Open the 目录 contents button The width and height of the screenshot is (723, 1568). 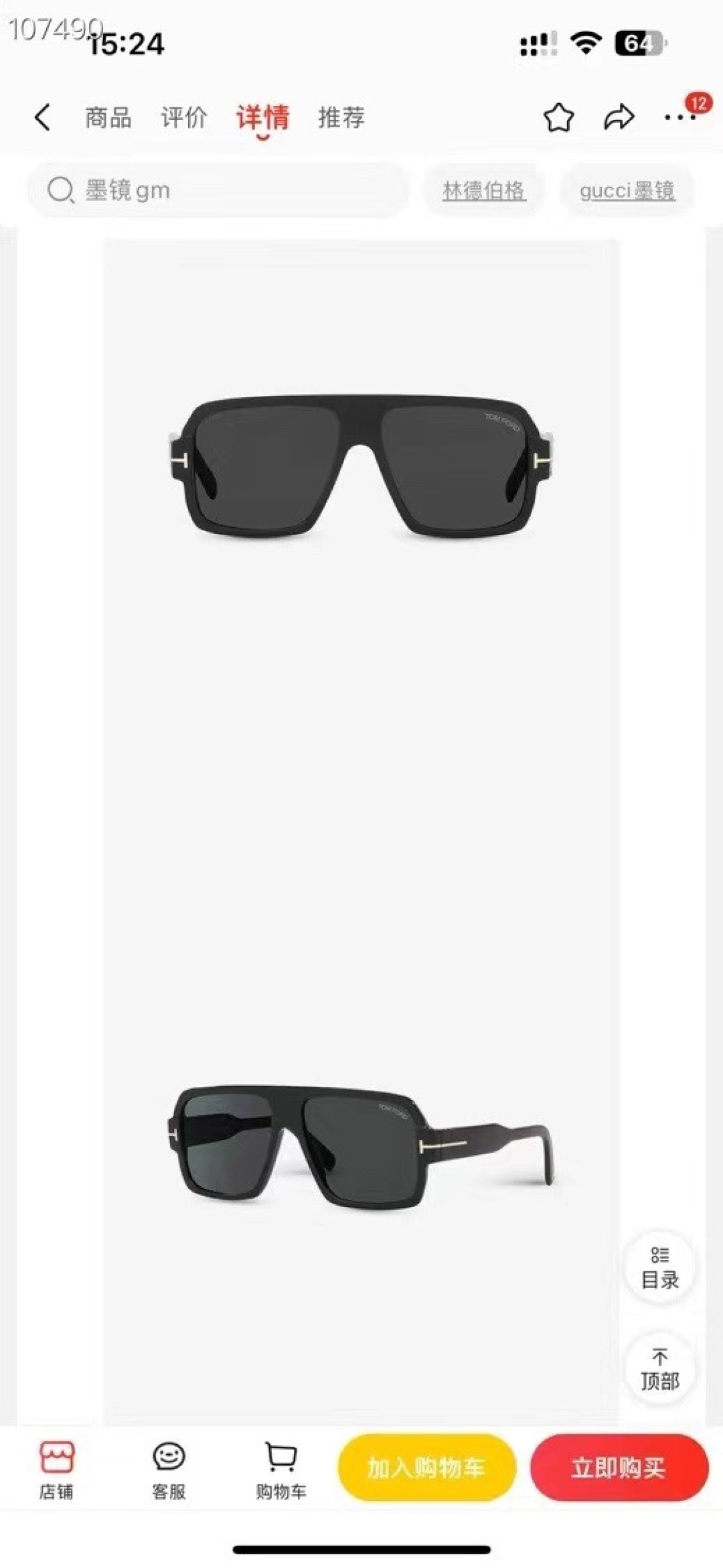click(659, 1267)
